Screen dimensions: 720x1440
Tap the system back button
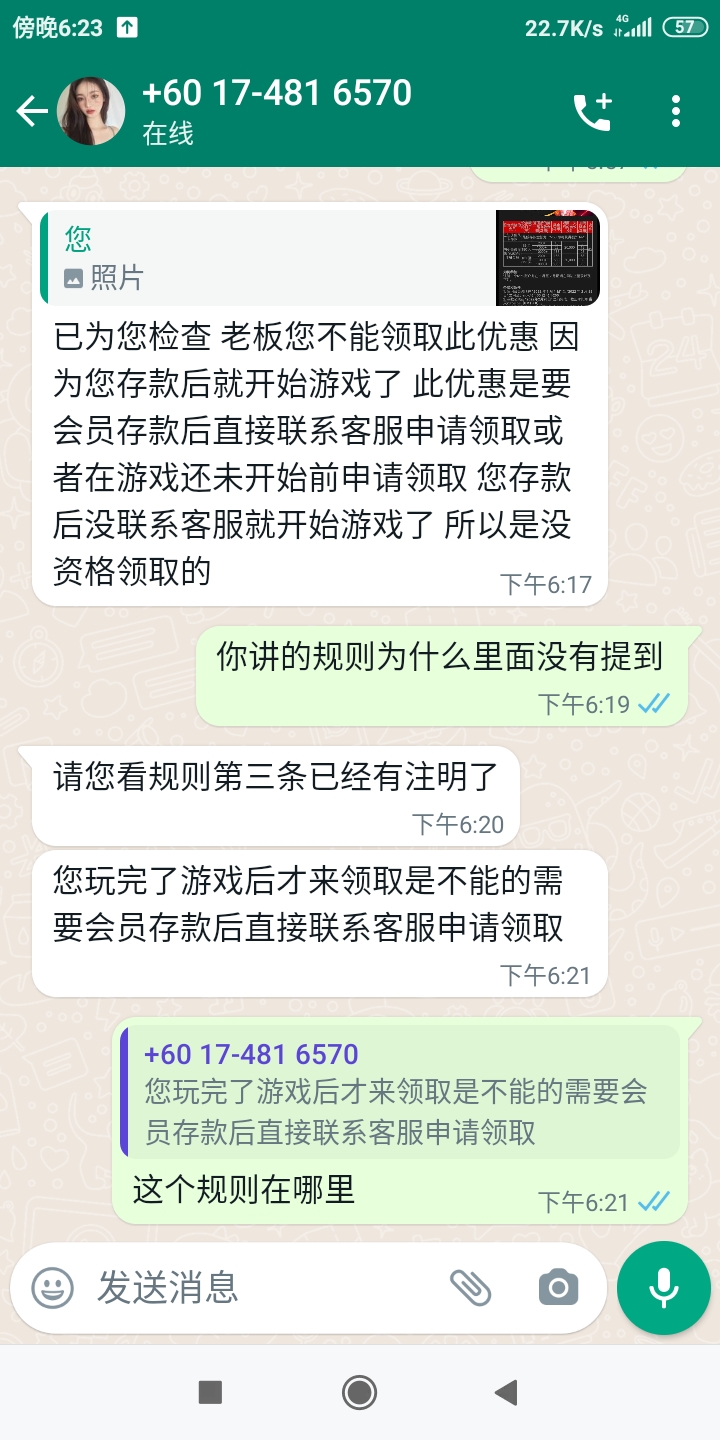tap(506, 1392)
